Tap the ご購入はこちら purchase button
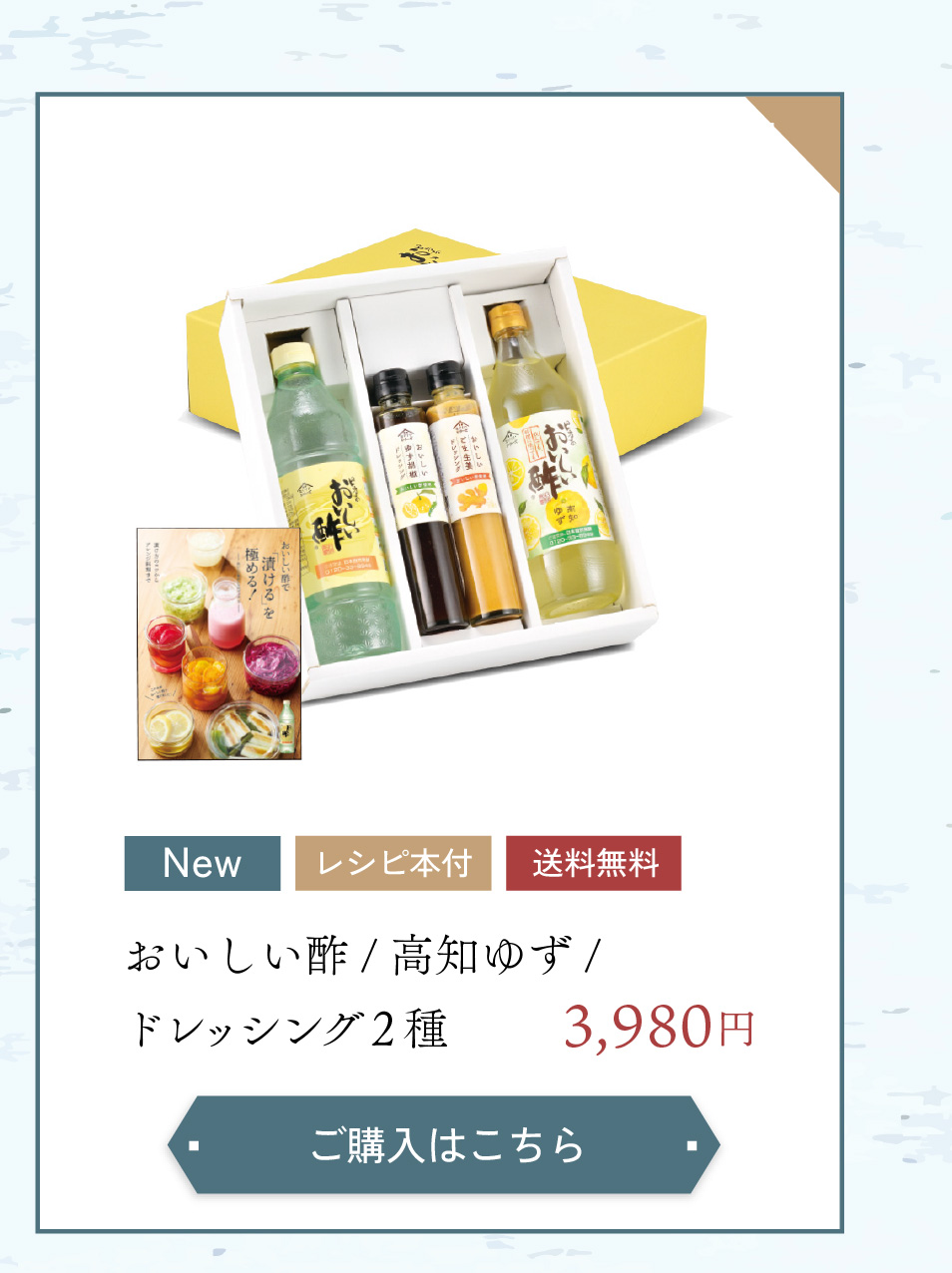Image resolution: width=952 pixels, height=1273 pixels. click(x=445, y=1144)
